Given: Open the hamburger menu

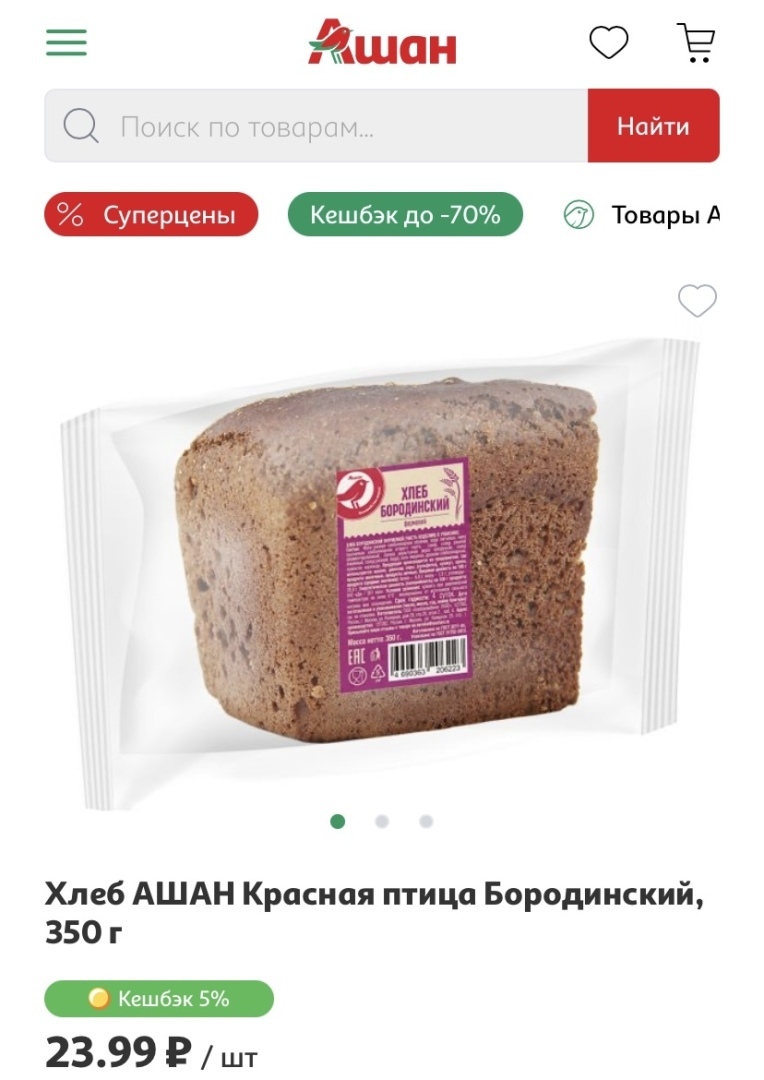Looking at the screenshot, I should pos(66,42).
